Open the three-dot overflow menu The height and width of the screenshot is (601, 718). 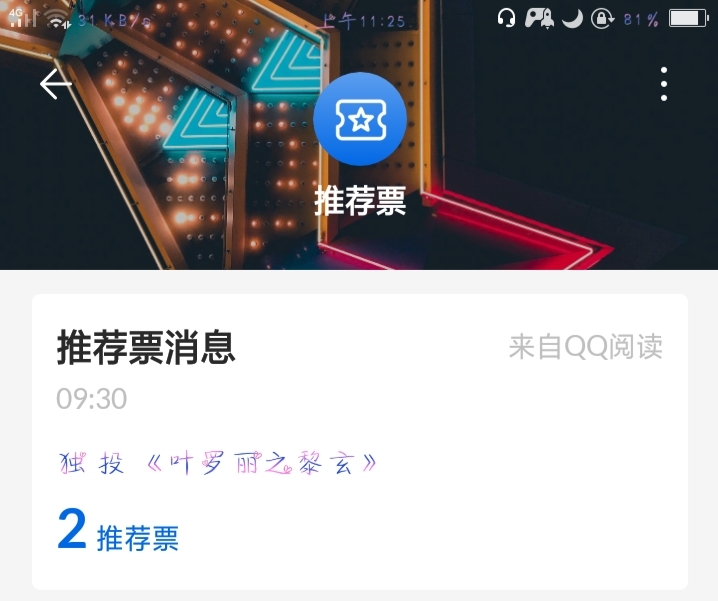point(664,84)
